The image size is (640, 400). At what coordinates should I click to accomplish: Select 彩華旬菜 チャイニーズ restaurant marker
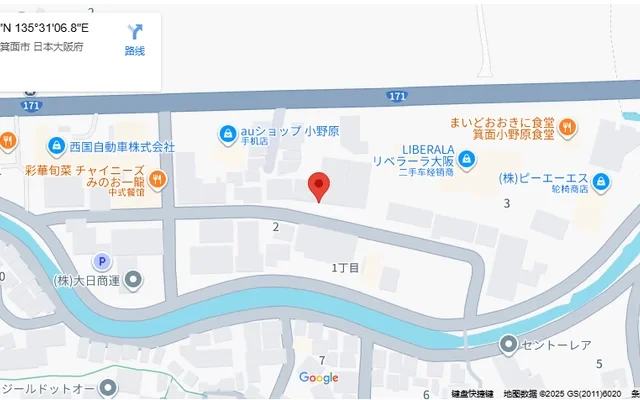[159, 178]
